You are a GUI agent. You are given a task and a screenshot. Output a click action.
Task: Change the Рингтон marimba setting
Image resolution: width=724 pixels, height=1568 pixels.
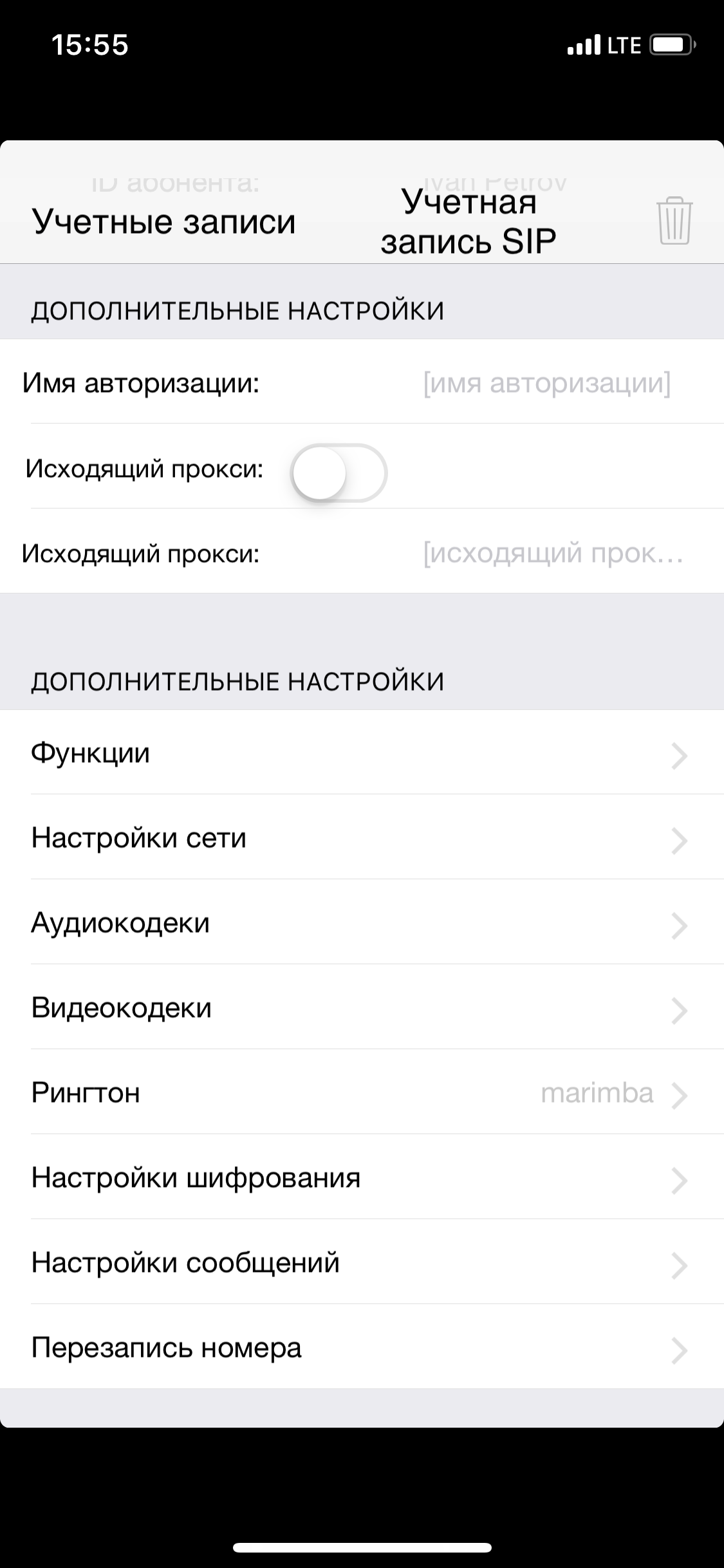[x=360, y=1093]
